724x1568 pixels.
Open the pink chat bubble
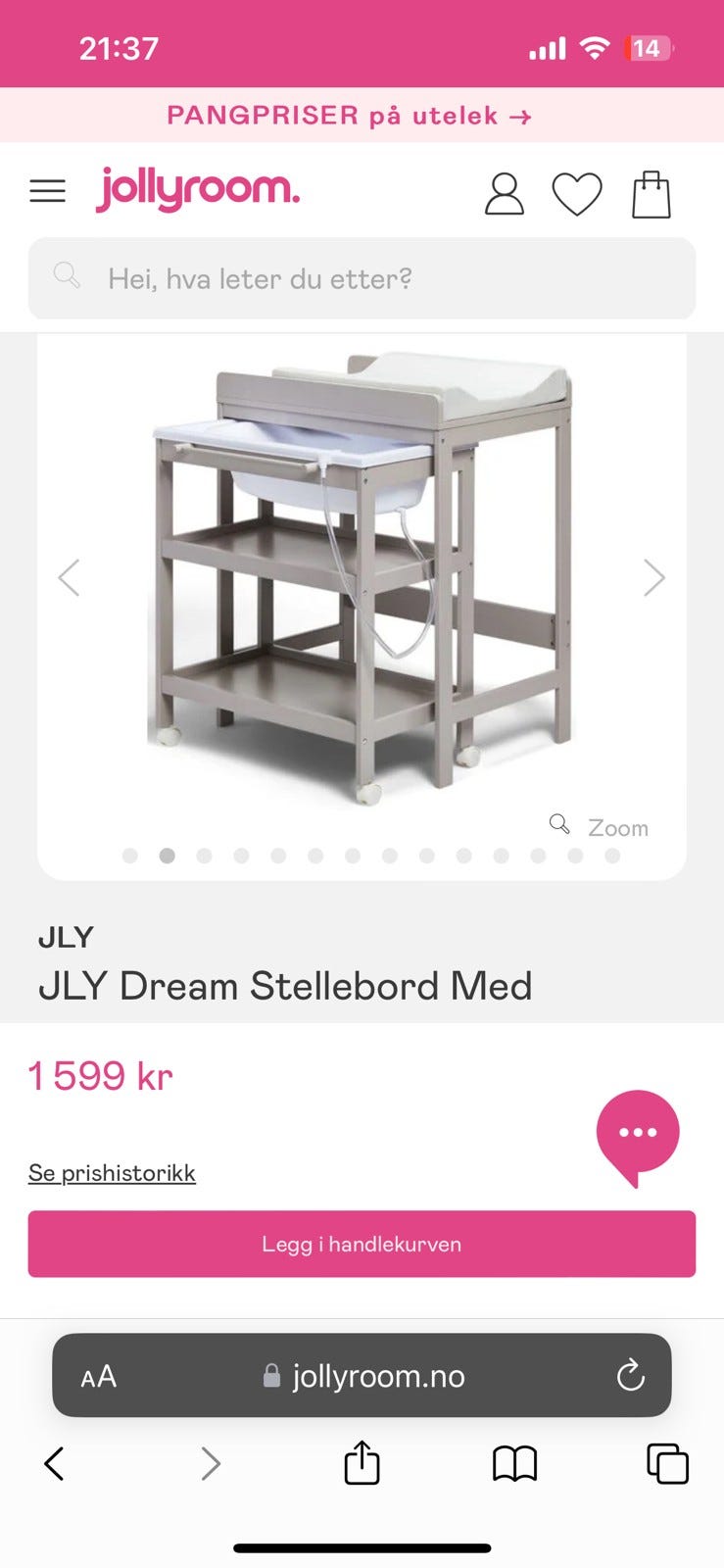coord(638,1134)
